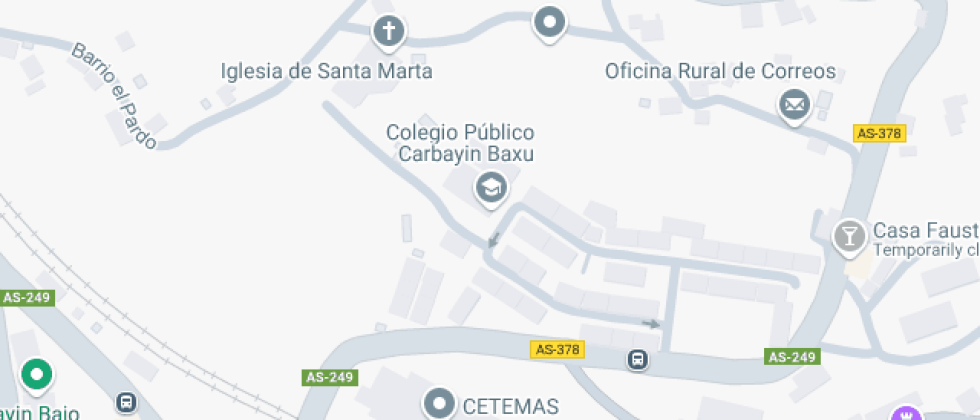980x420 pixels.
Task: Select the Colegio Público Carbayin Baxu marker
Action: click(x=490, y=186)
